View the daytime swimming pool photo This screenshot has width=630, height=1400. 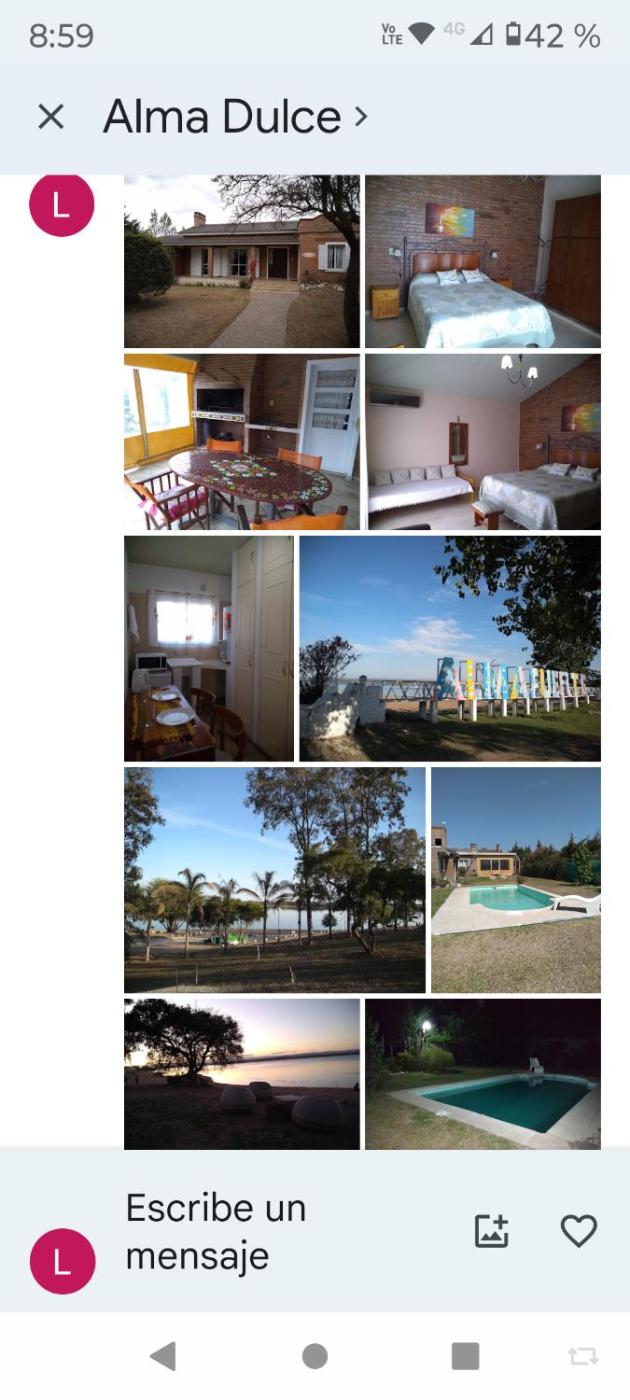pyautogui.click(x=516, y=879)
